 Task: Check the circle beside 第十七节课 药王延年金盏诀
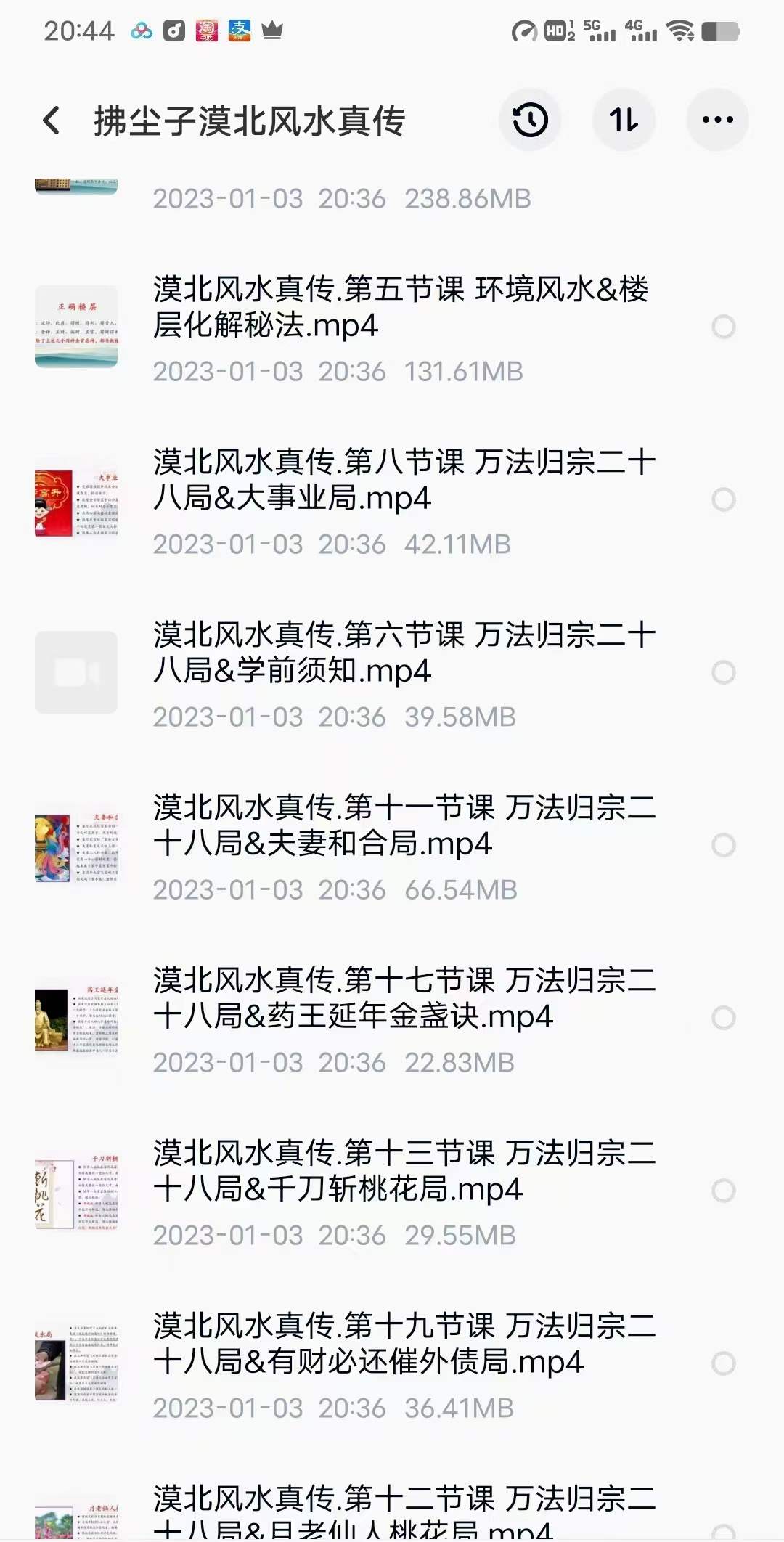pos(723,1018)
